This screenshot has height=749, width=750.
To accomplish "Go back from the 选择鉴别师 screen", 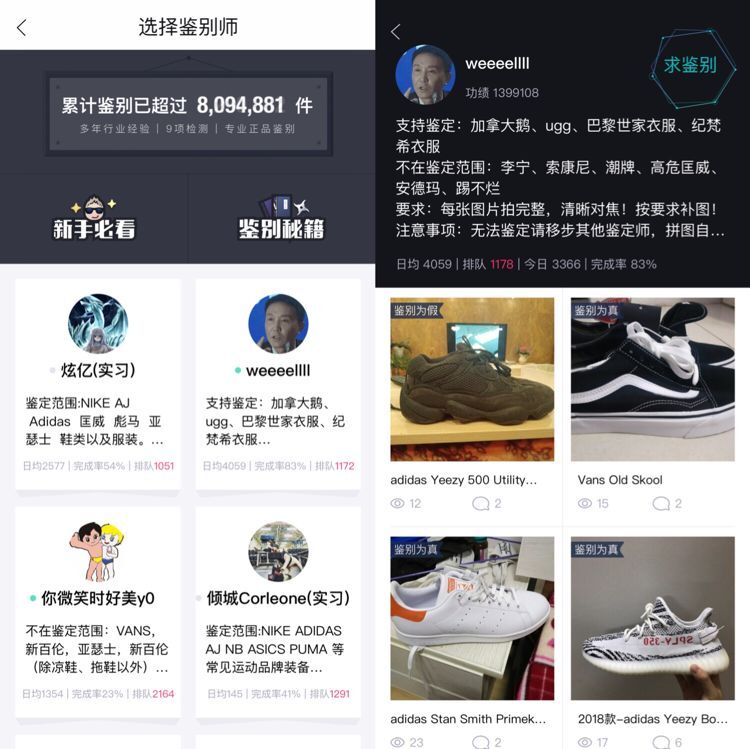I will click(22, 28).
